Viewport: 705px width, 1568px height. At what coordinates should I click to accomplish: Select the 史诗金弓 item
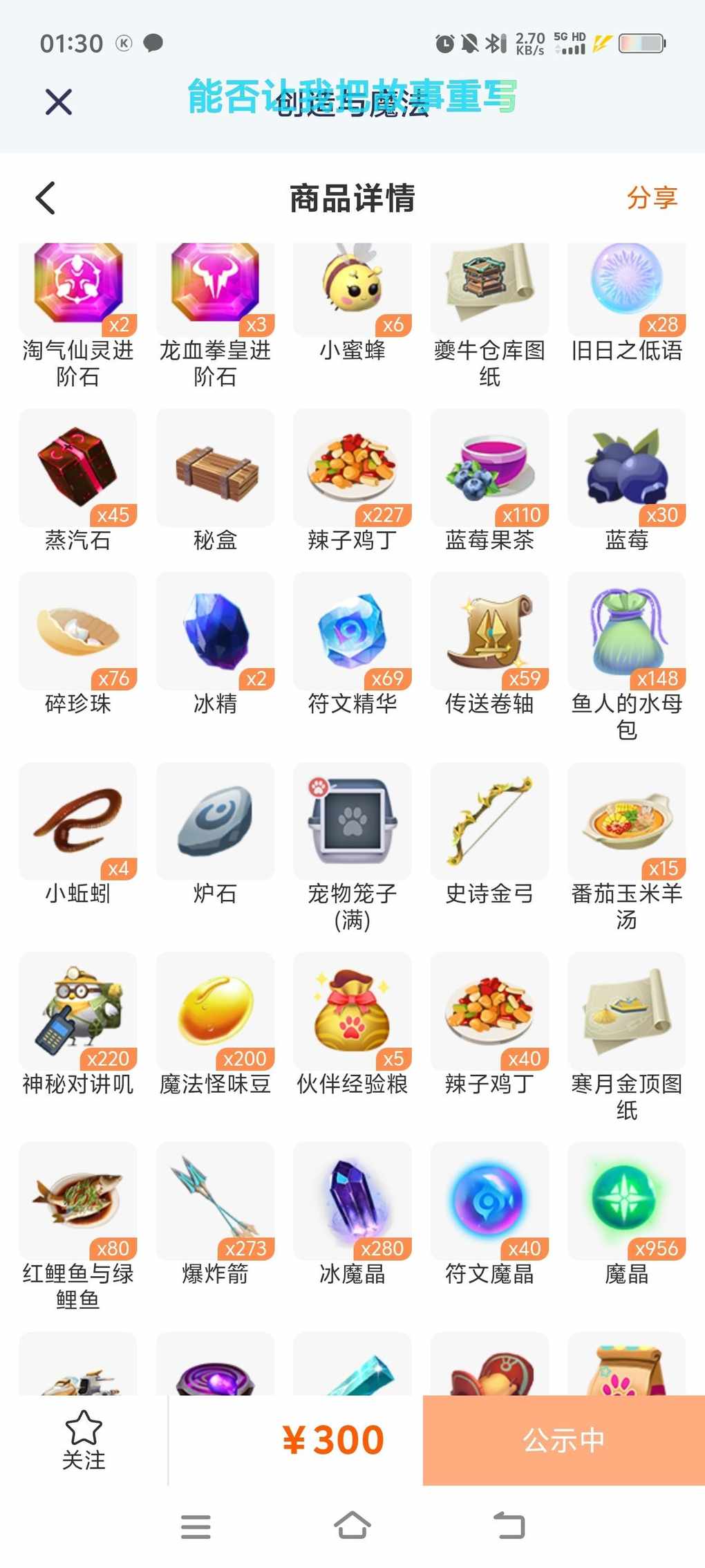[489, 822]
